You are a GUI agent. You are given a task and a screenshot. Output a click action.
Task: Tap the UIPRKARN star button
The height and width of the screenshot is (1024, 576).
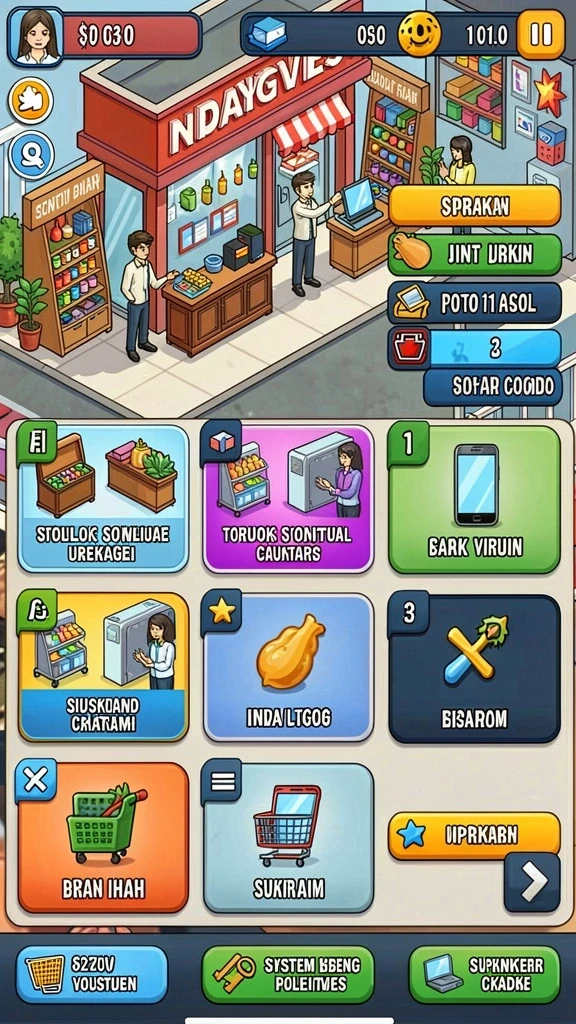pyautogui.click(x=475, y=835)
